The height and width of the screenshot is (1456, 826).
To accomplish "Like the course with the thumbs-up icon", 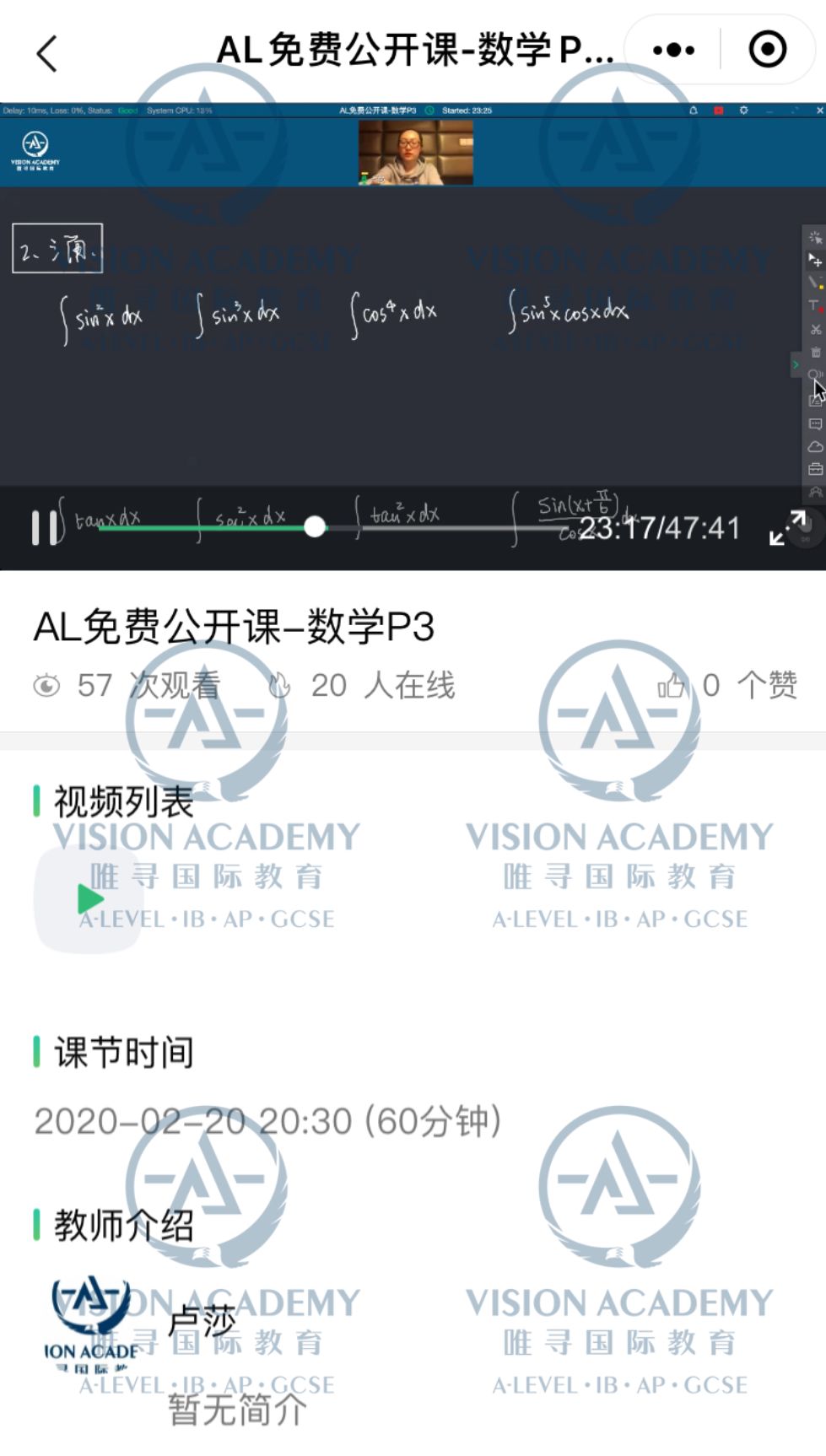I will [672, 686].
